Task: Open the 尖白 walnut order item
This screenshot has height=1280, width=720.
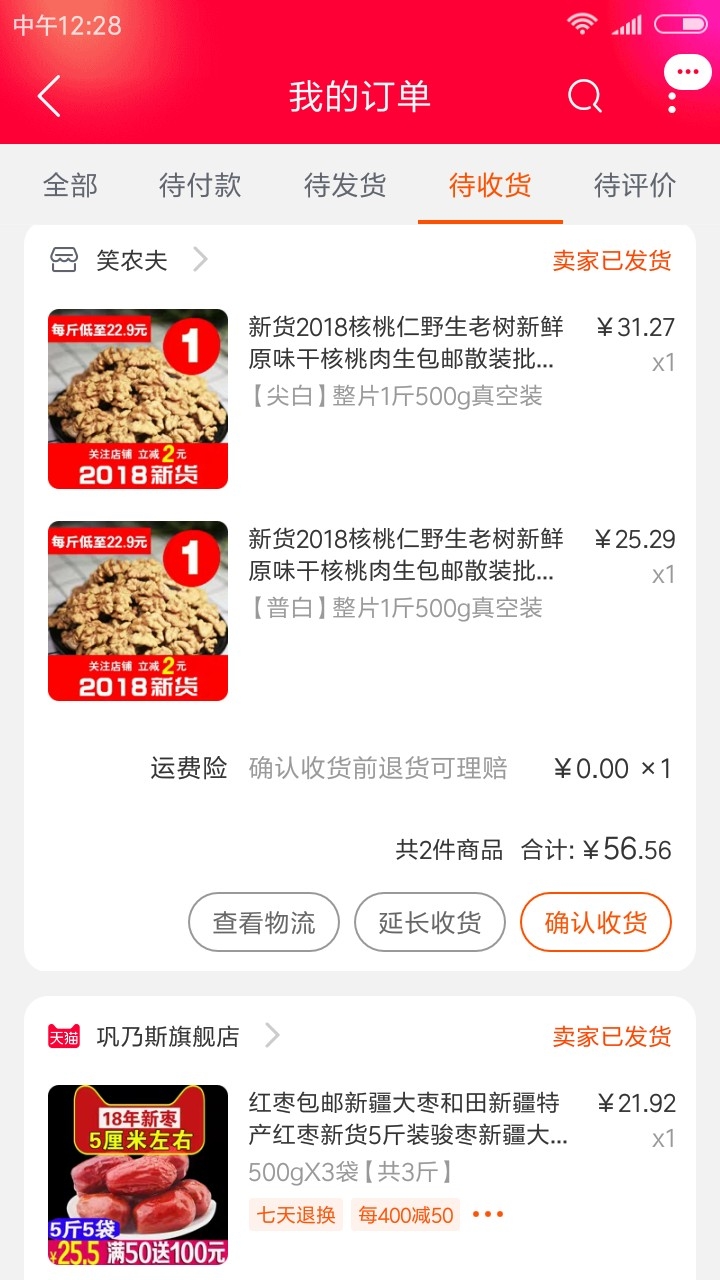Action: point(360,399)
